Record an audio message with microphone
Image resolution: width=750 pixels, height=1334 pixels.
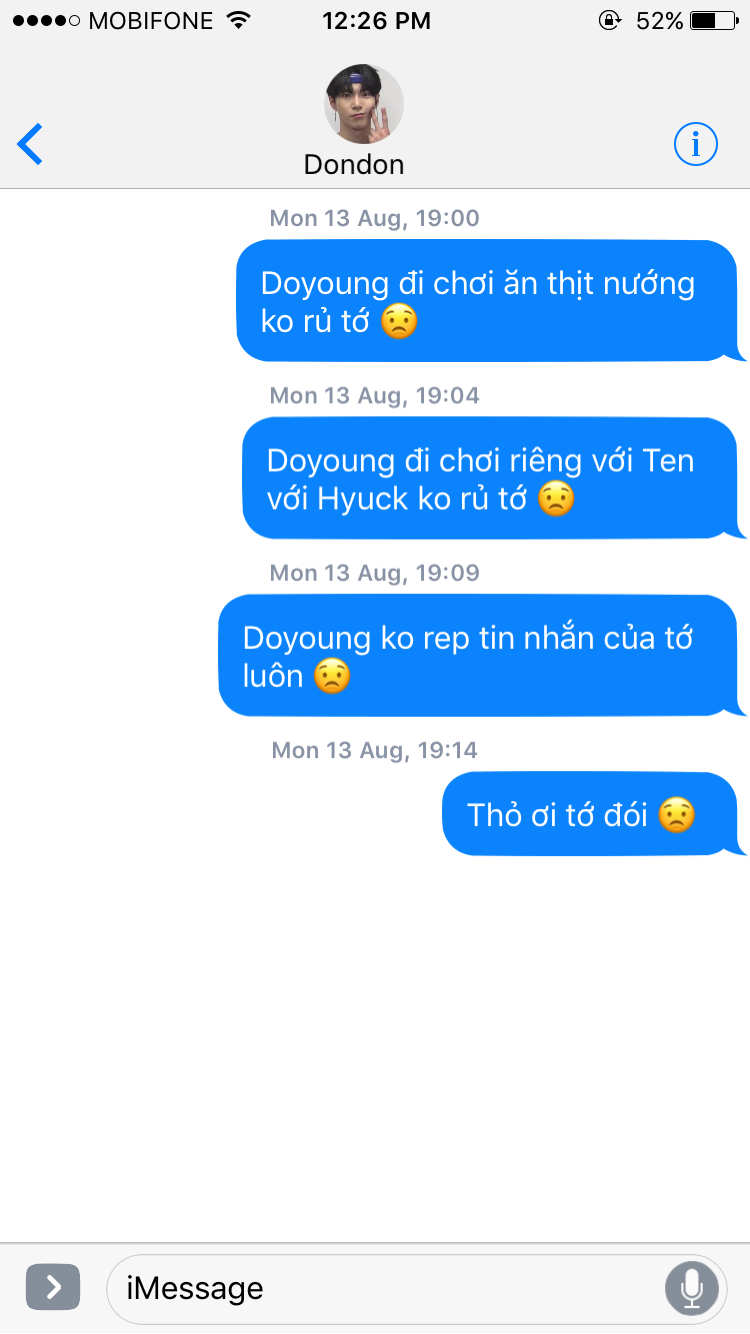point(692,1288)
